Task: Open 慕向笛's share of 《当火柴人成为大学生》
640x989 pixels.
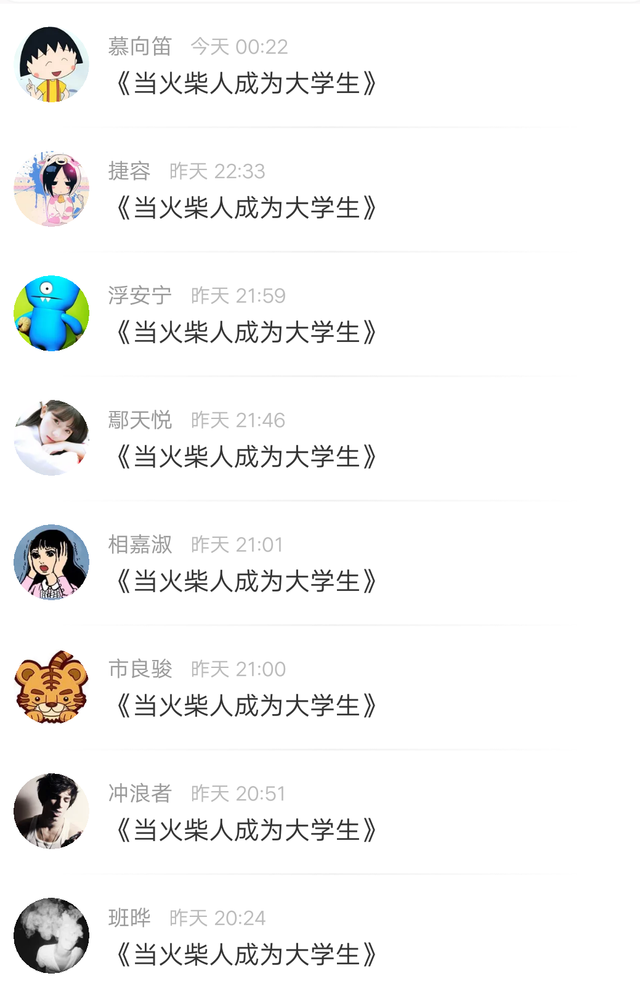Action: pyautogui.click(x=246, y=83)
